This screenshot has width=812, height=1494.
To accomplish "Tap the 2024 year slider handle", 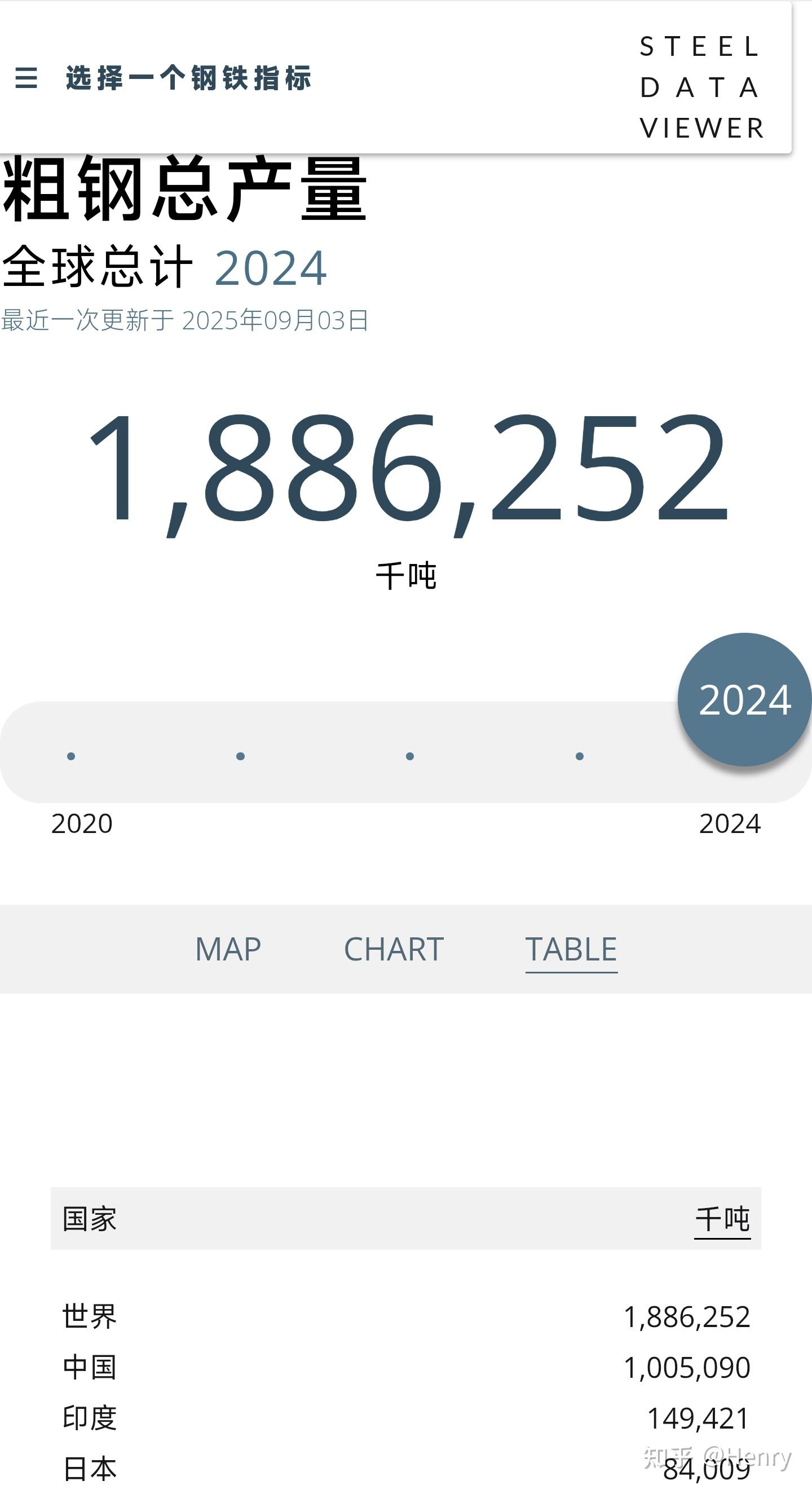I will tap(744, 699).
